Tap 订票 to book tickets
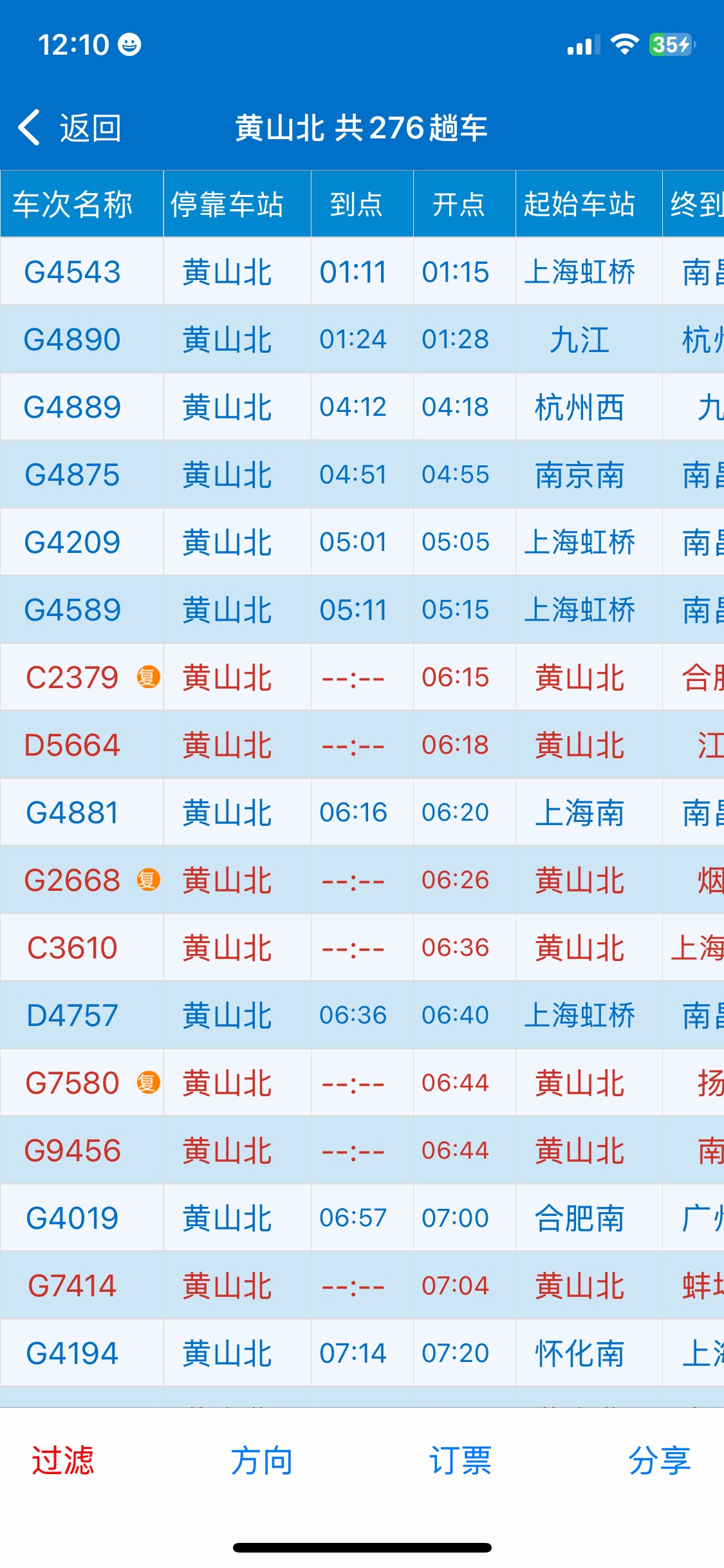This screenshot has width=724, height=1568. click(x=461, y=1460)
